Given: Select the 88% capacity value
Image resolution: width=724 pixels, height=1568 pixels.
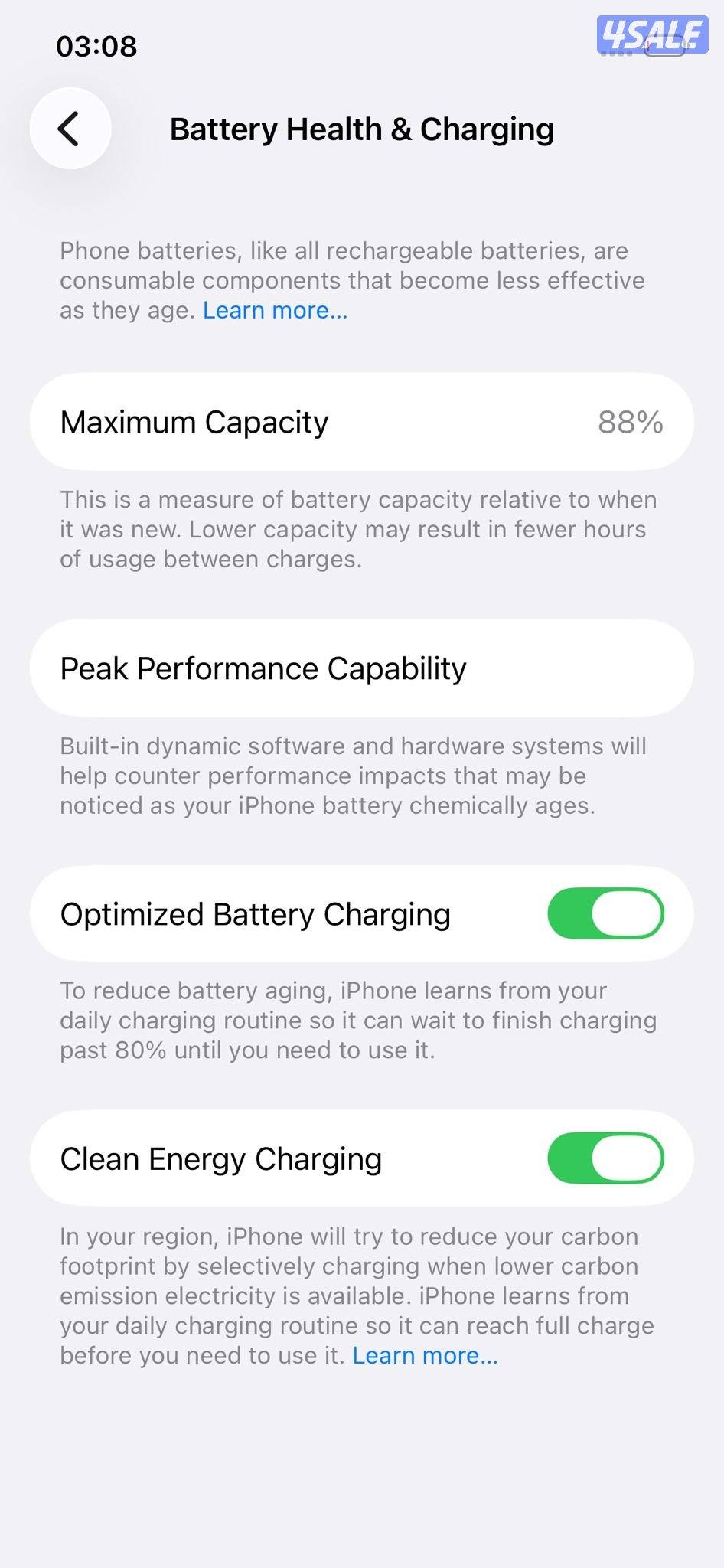Looking at the screenshot, I should point(630,420).
